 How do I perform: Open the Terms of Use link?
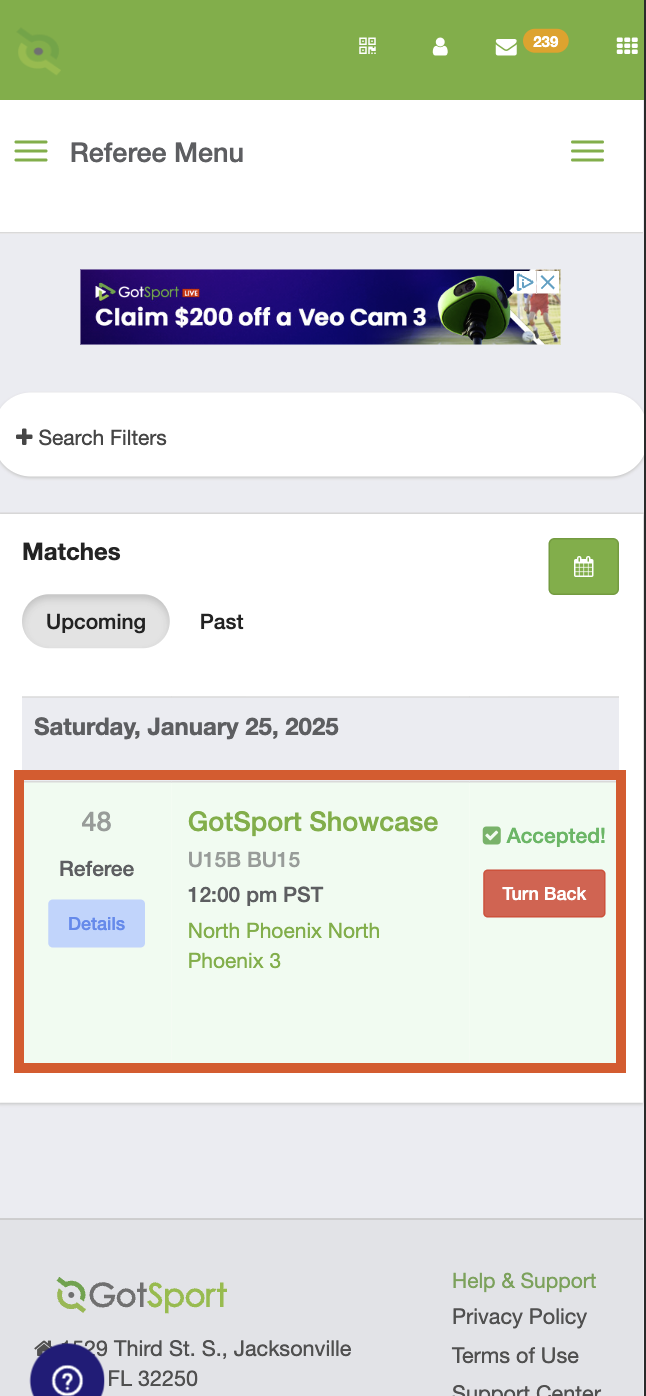pos(515,1356)
